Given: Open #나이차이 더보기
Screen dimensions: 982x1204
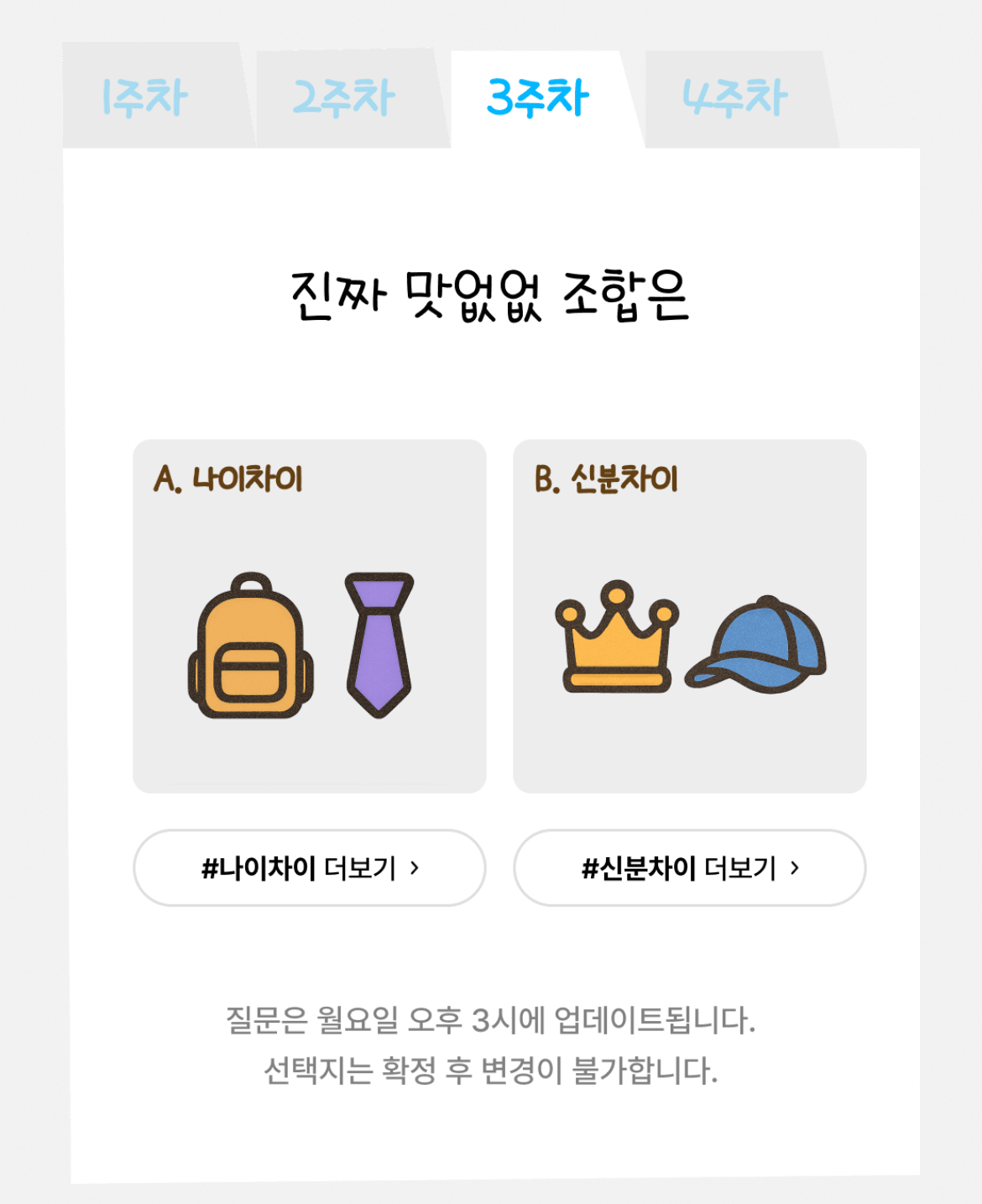Looking at the screenshot, I should [310, 868].
